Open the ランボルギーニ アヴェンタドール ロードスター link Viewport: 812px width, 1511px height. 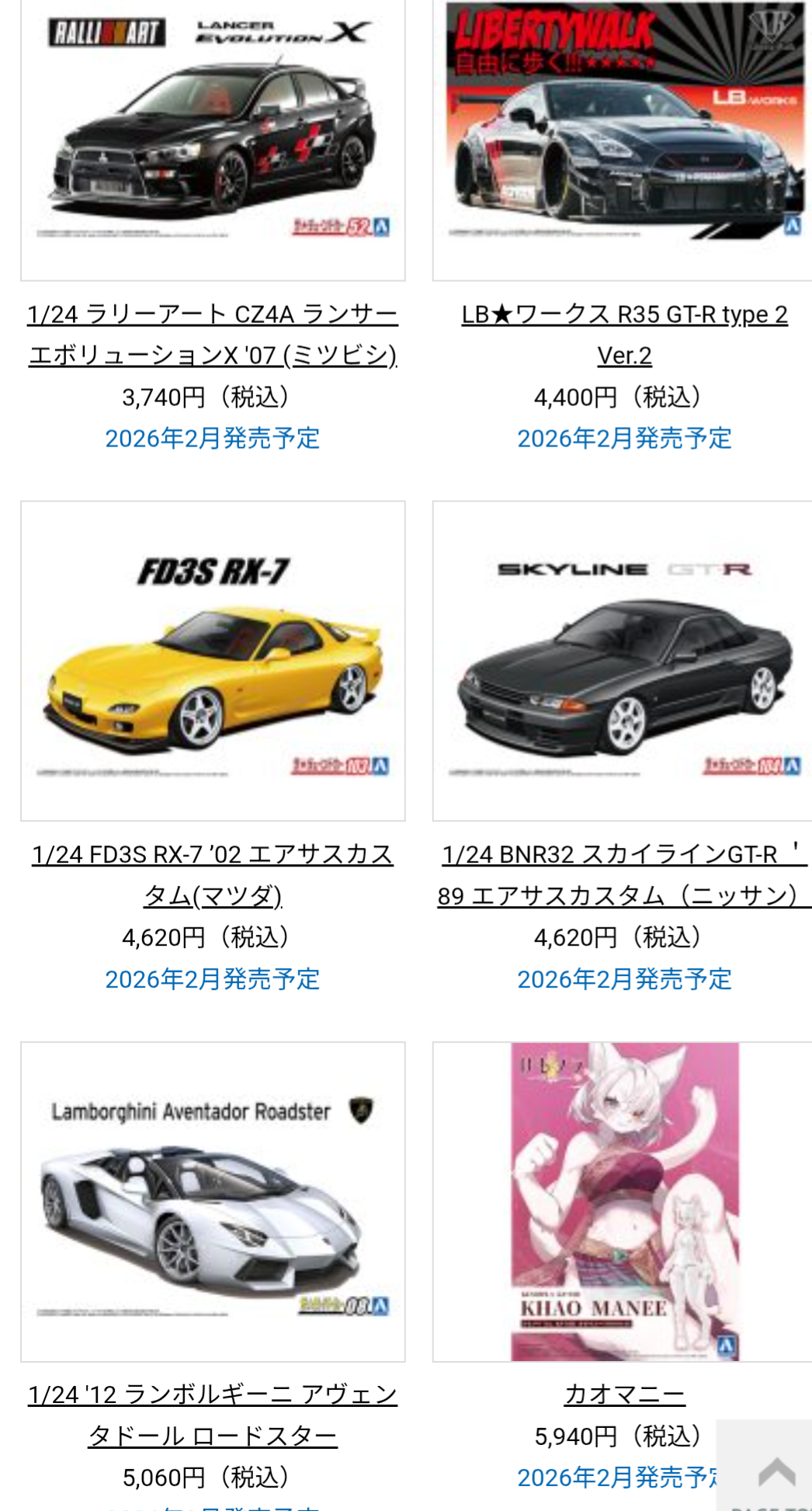pos(213,1415)
